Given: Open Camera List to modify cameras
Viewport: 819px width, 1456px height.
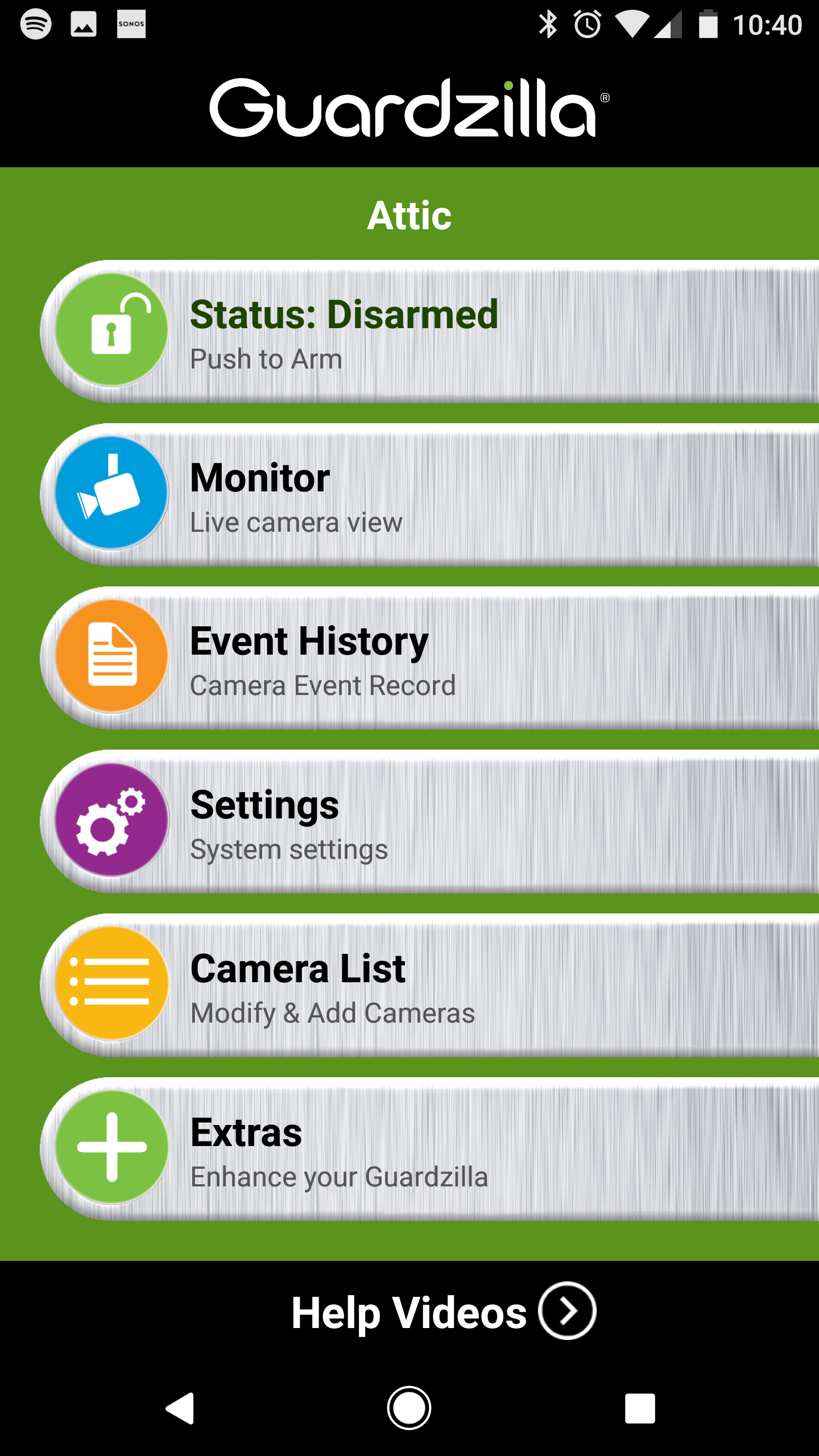Looking at the screenshot, I should pyautogui.click(x=429, y=985).
